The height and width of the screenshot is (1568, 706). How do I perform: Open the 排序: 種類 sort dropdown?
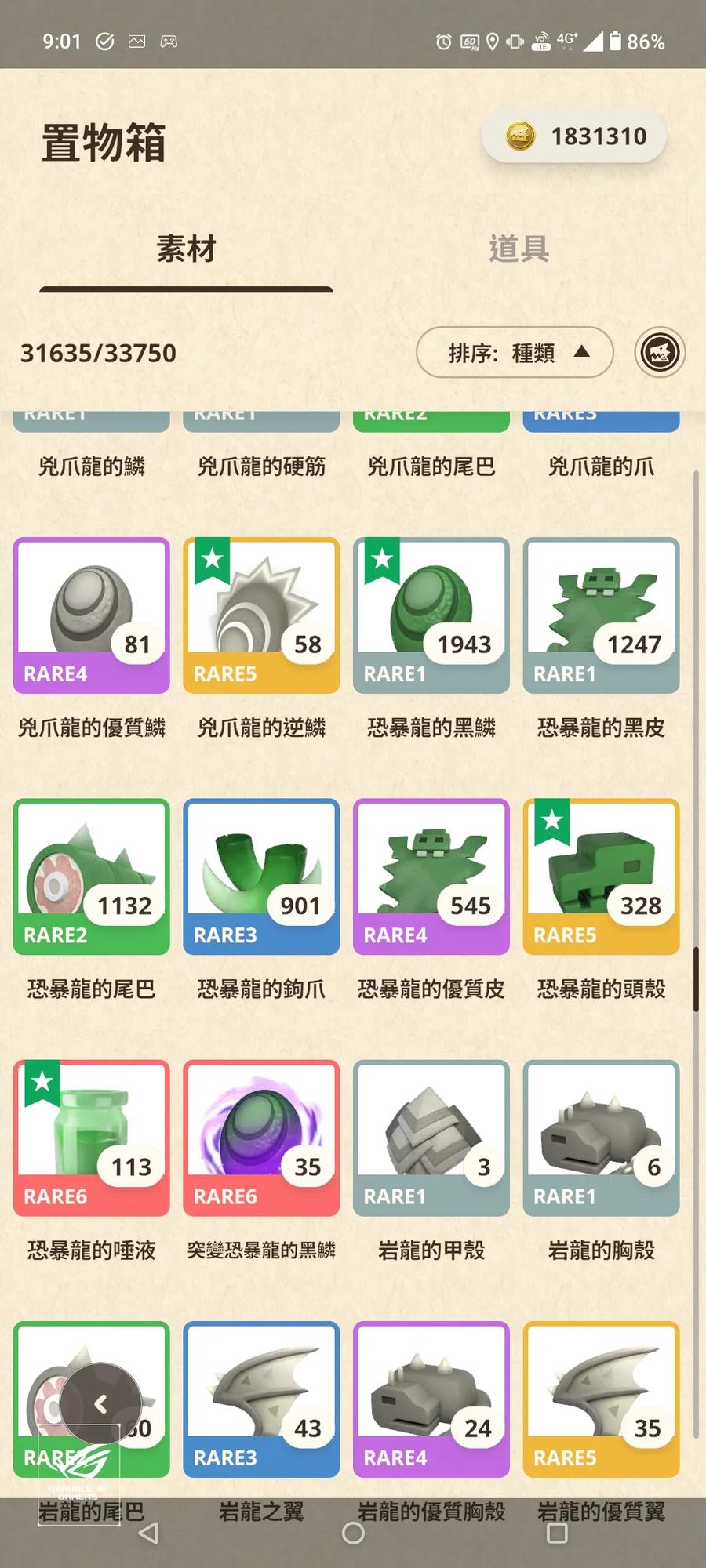(515, 353)
